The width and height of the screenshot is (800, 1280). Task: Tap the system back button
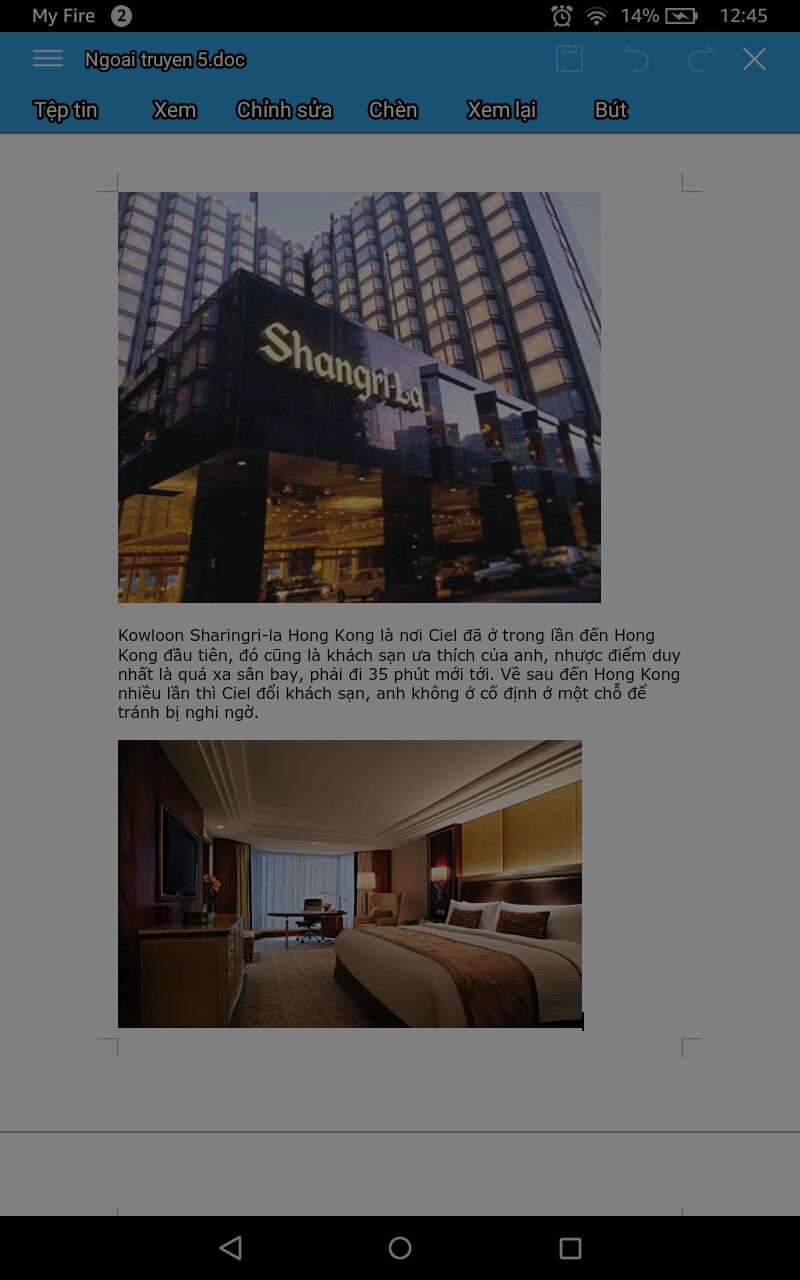pyautogui.click(x=231, y=1247)
